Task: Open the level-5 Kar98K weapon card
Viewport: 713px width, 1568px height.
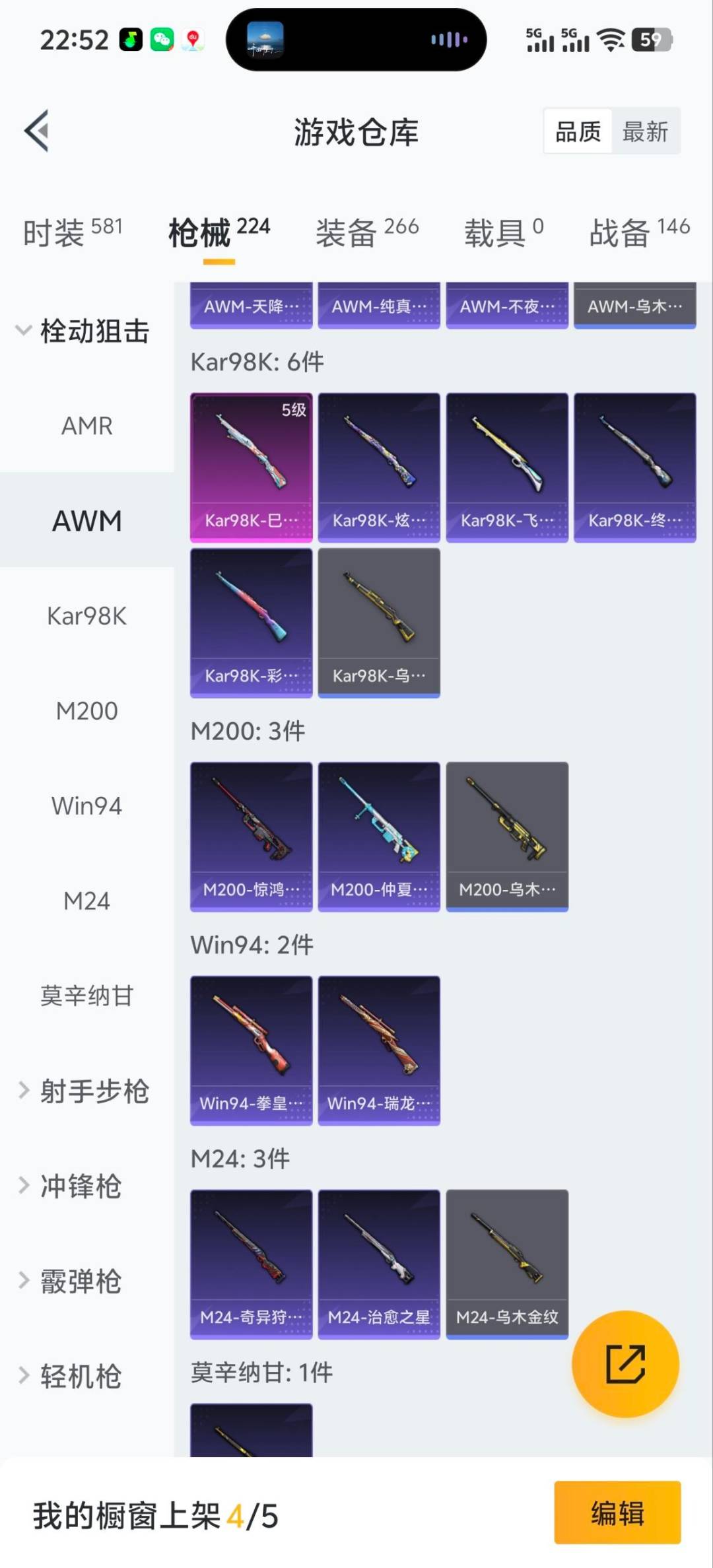Action: (x=252, y=465)
